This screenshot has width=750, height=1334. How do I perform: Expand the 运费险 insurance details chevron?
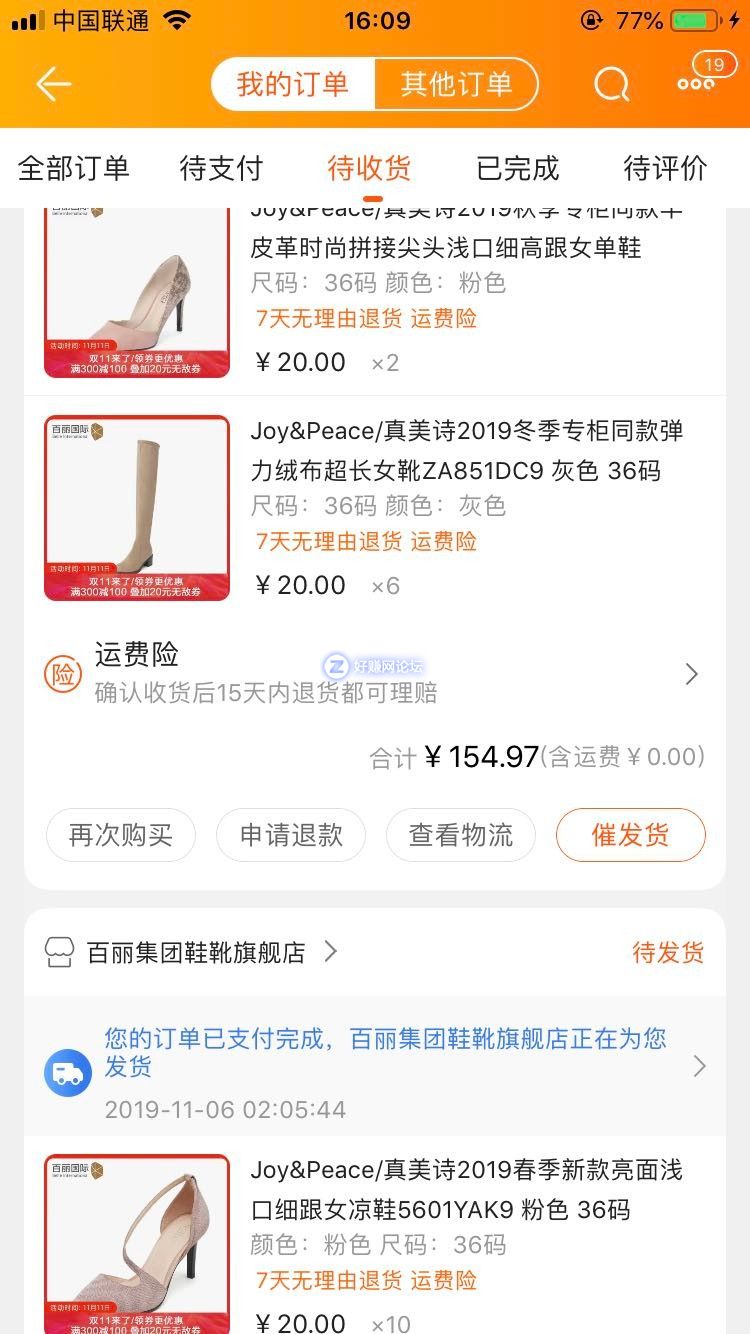(690, 674)
